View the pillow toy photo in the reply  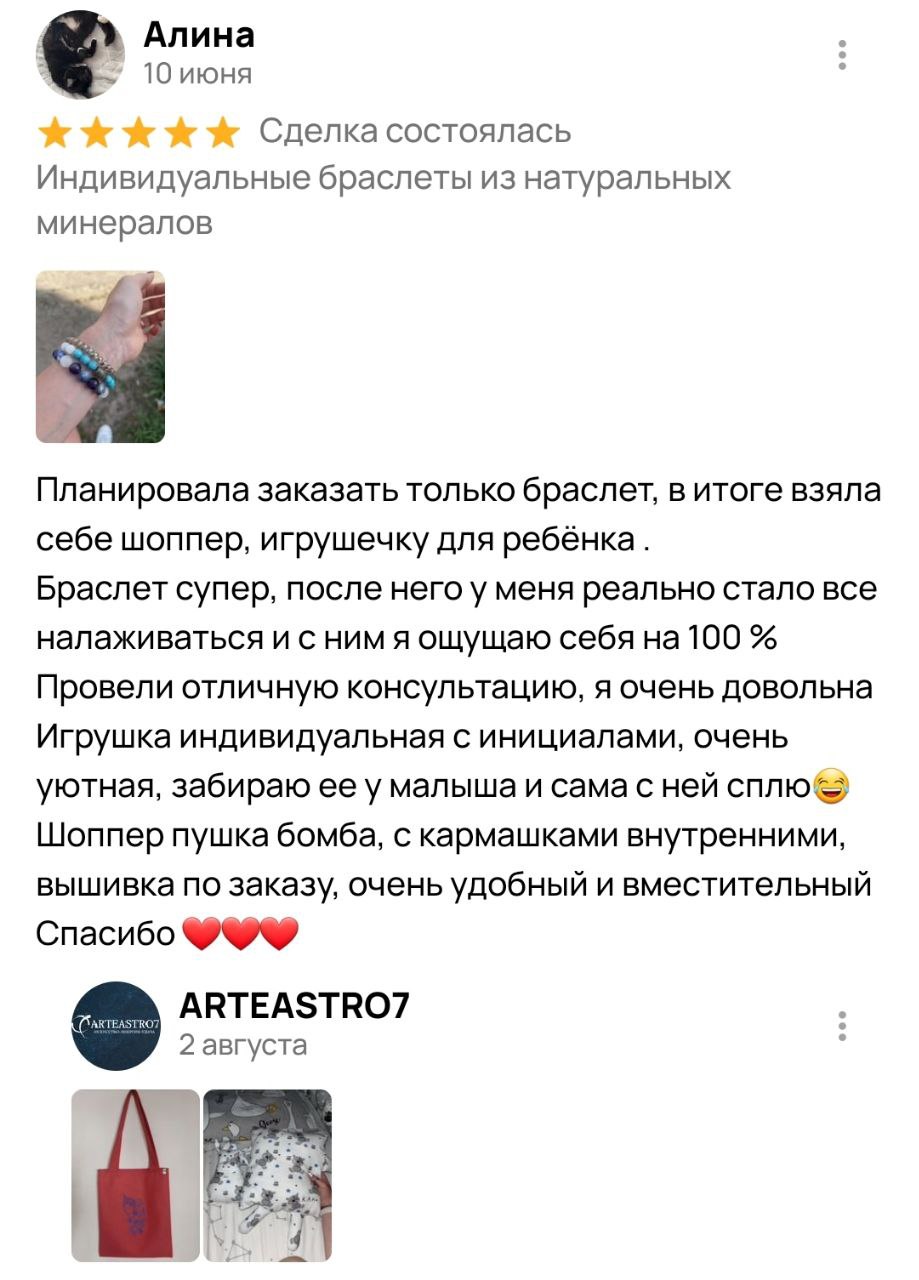267,1174
